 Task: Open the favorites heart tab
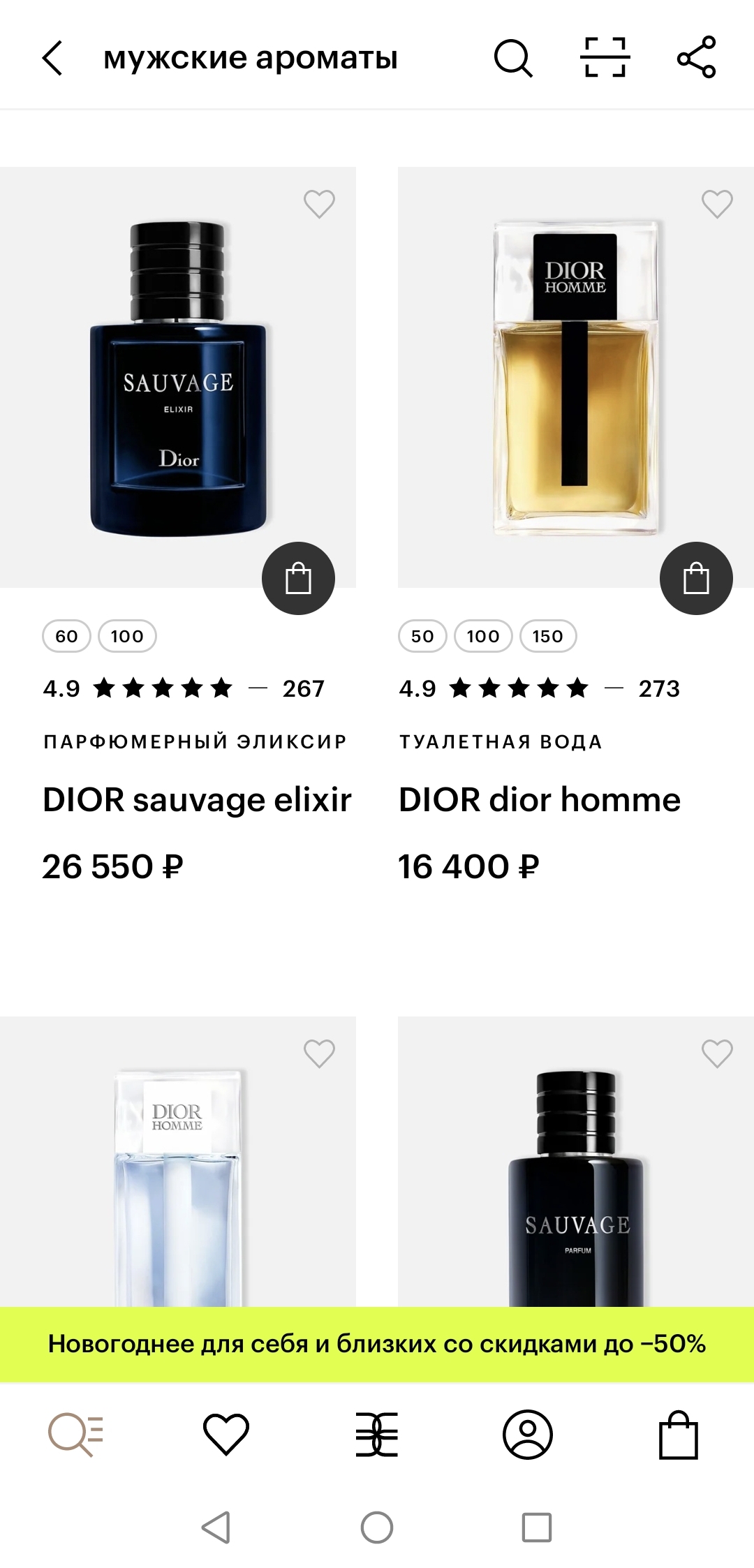pos(226,1435)
